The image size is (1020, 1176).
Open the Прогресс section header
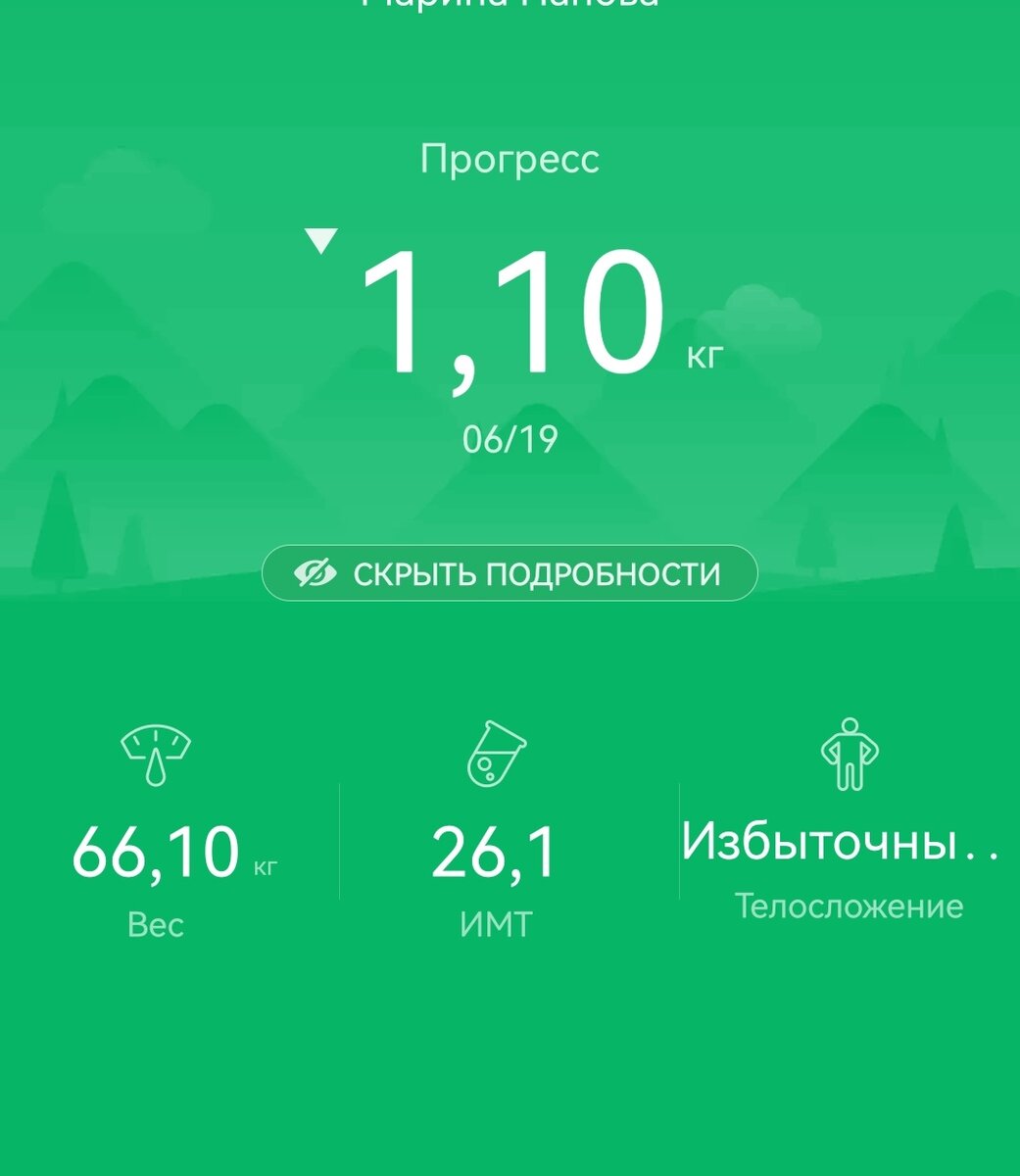click(510, 160)
